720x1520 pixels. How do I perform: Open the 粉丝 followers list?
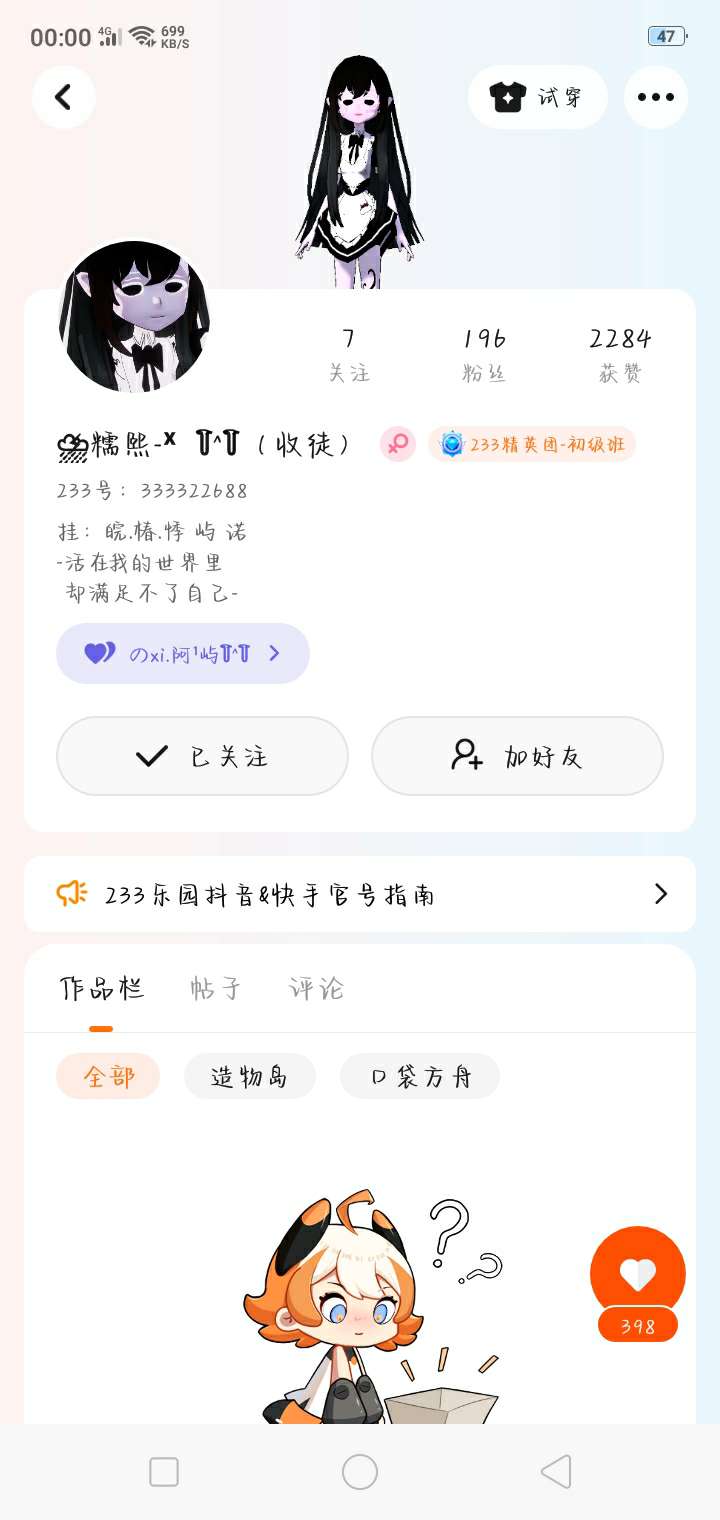(485, 355)
